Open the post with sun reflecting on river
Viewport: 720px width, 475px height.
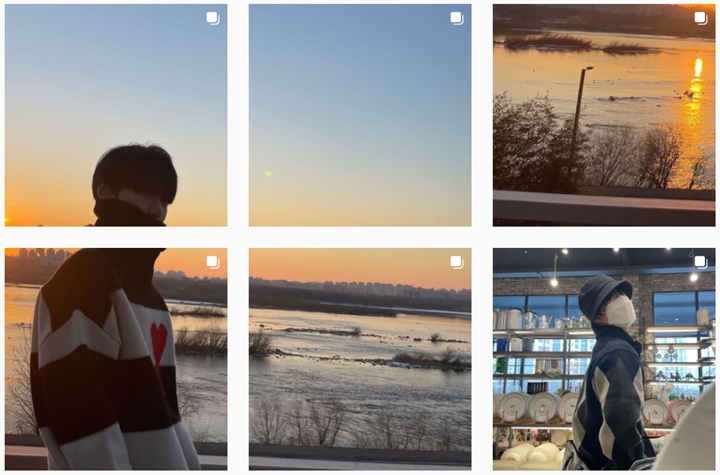[603, 115]
